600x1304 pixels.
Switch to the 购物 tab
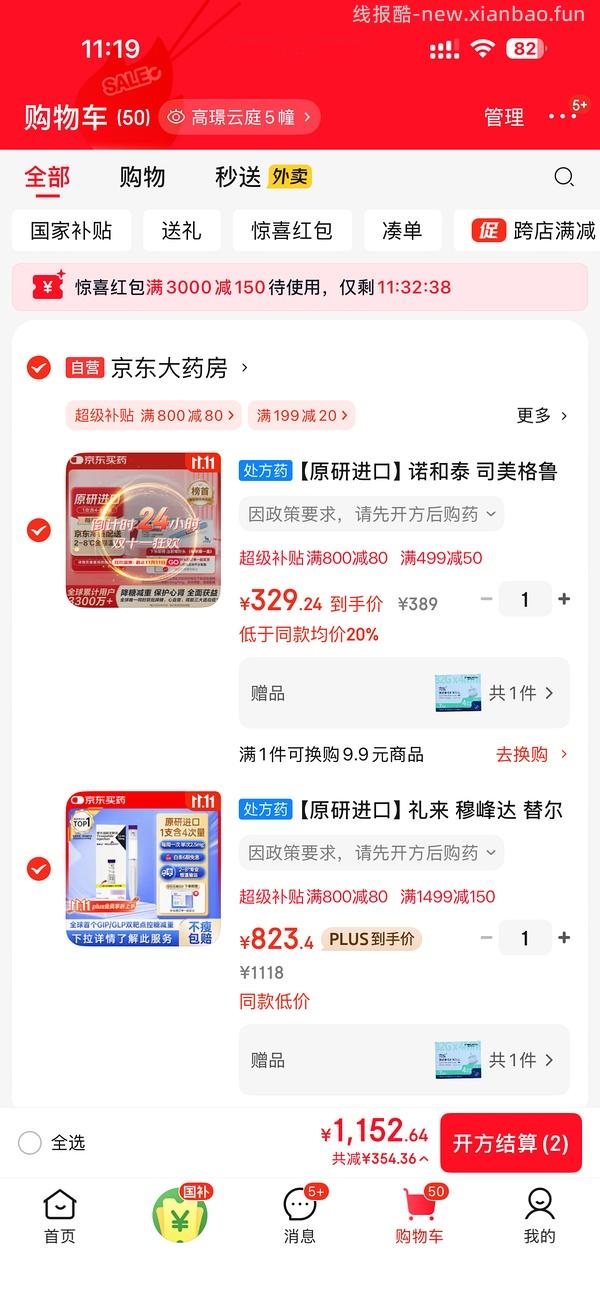tap(142, 177)
